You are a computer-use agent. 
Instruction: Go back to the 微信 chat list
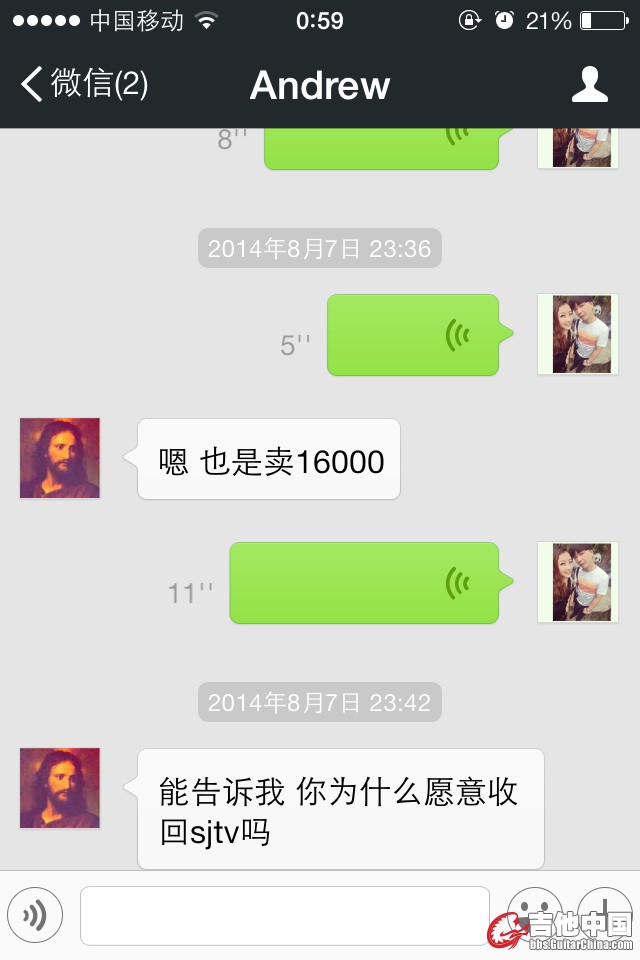click(x=85, y=85)
